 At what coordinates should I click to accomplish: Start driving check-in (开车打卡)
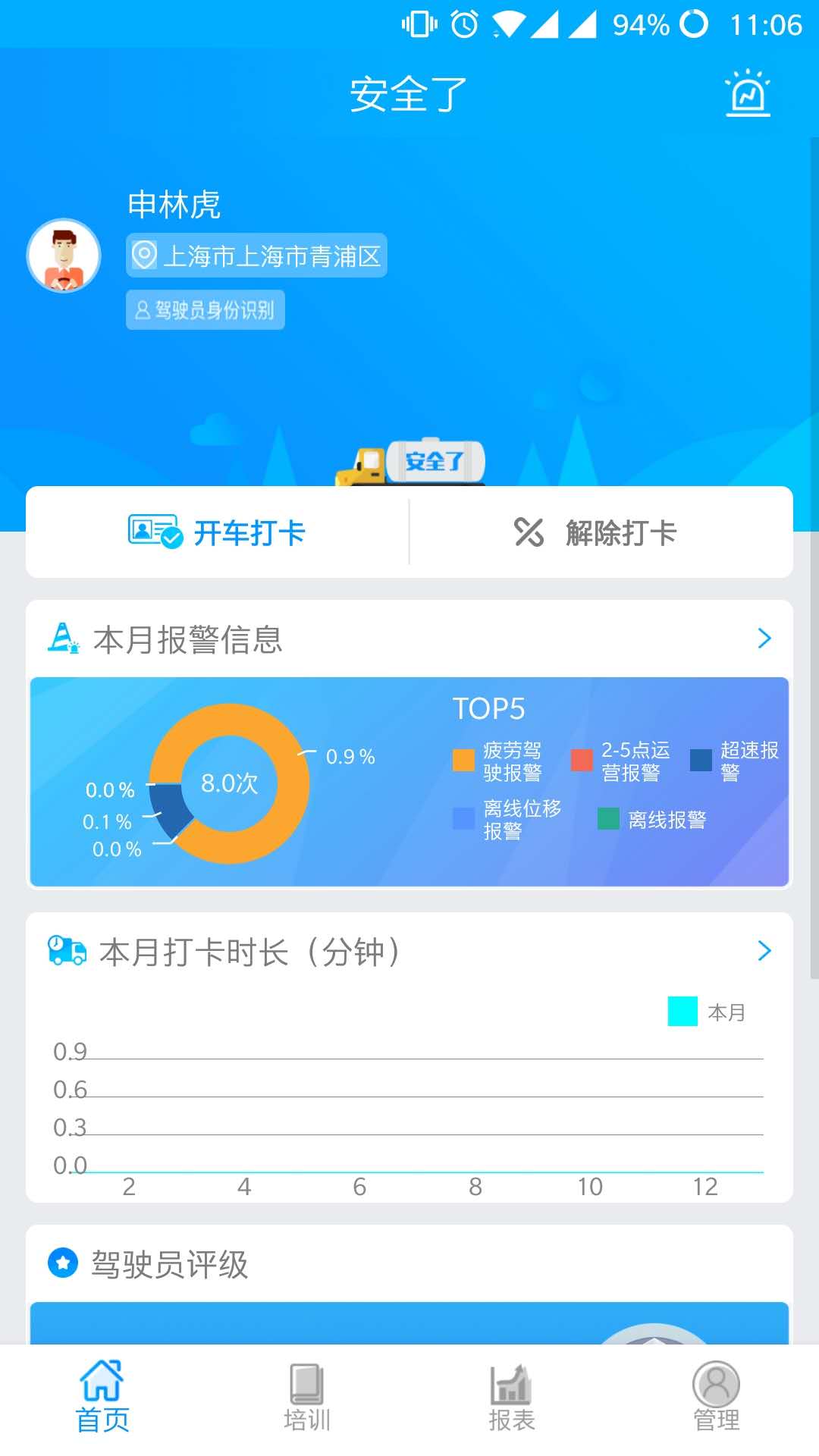218,532
